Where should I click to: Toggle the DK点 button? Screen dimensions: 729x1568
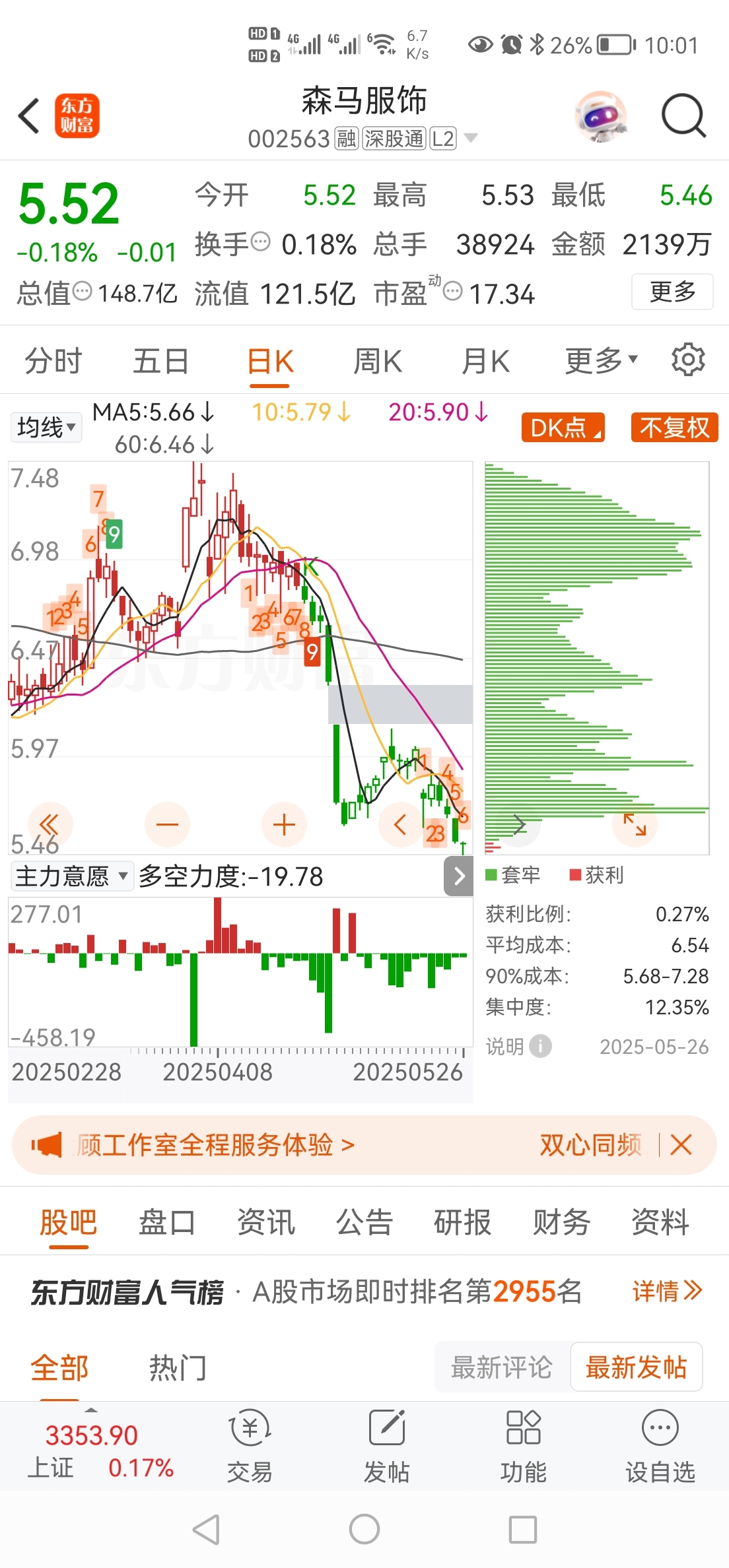click(x=563, y=428)
